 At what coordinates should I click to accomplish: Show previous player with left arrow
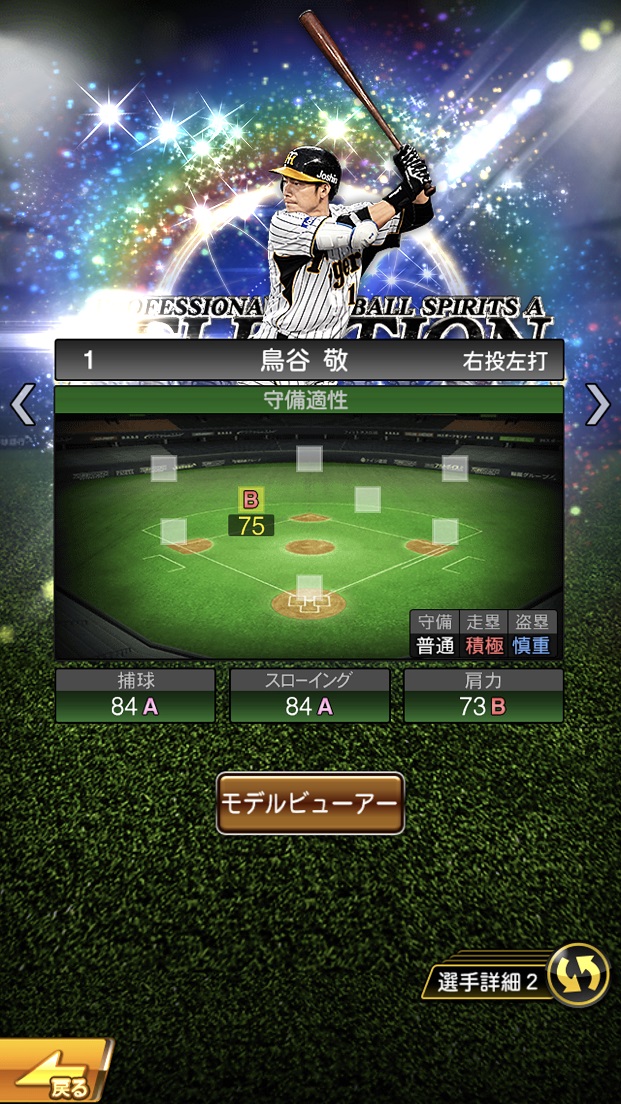(22, 405)
